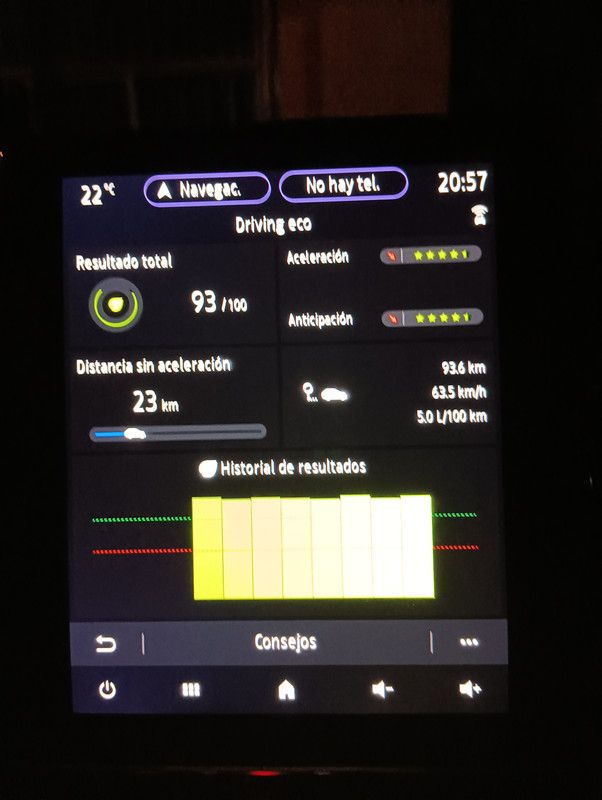
Task: Lower the volume
Action: coord(382,690)
